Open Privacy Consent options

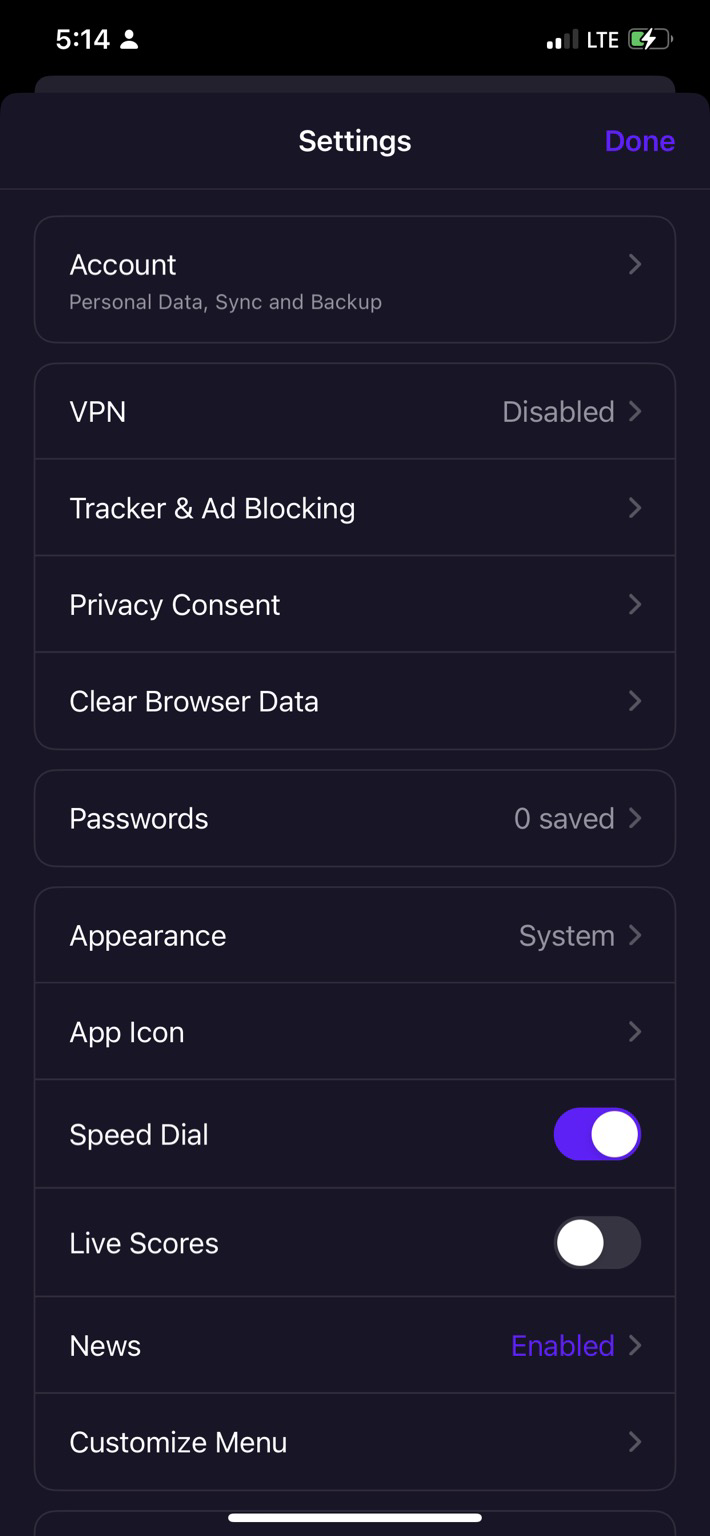pos(354,605)
